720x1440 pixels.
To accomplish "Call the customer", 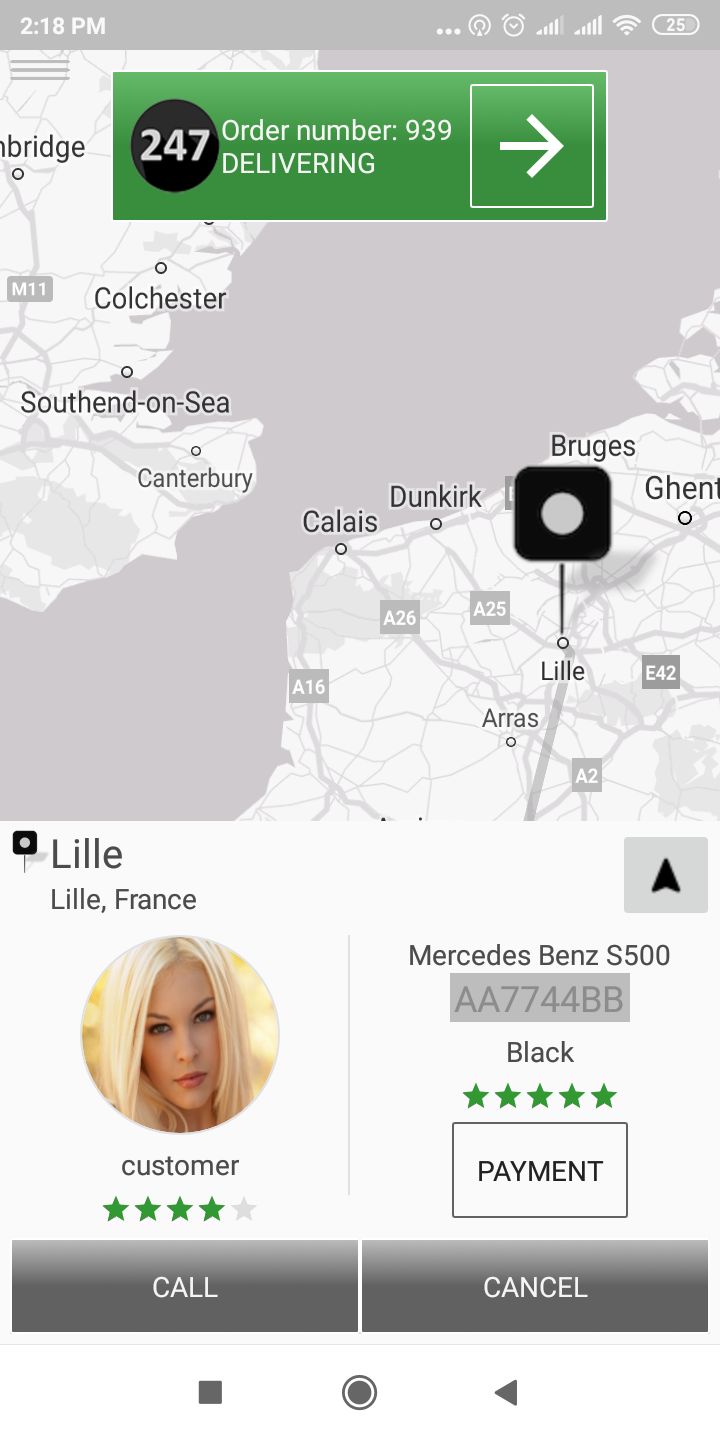I will tap(185, 1287).
